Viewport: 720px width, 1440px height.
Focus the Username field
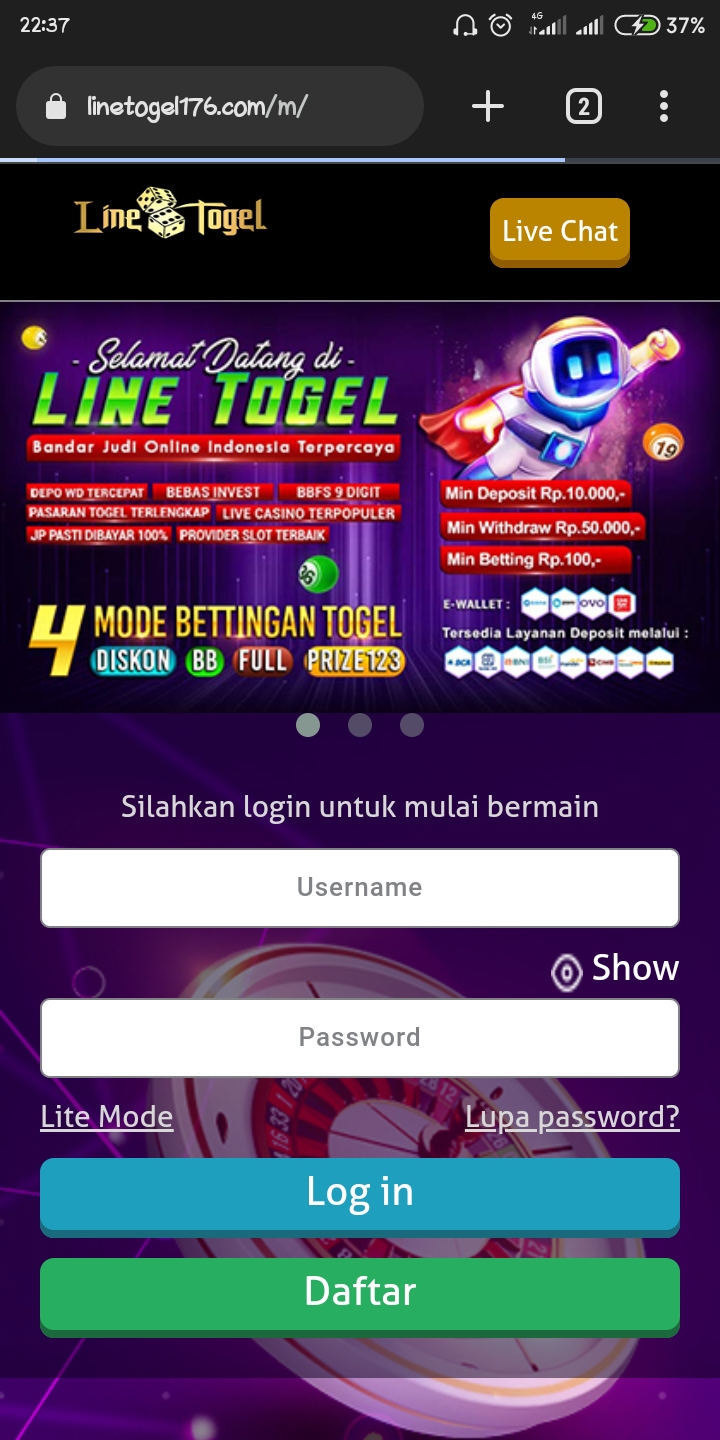(x=360, y=887)
